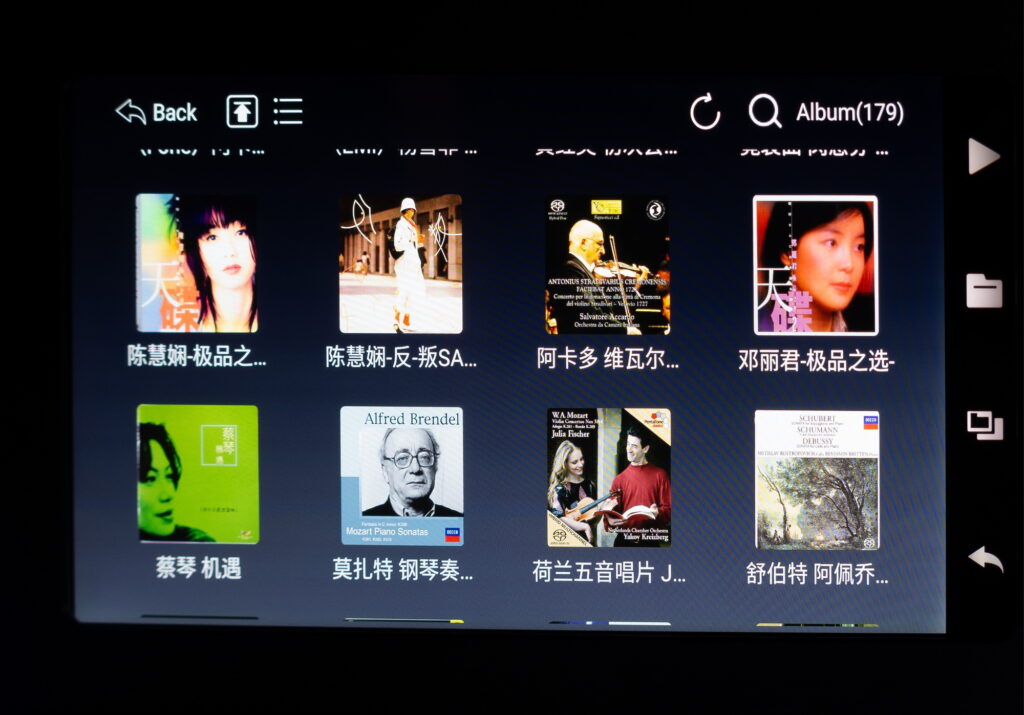Open 邓丽君-极品之选 album
Image resolution: width=1024 pixels, height=715 pixels.
tap(815, 266)
